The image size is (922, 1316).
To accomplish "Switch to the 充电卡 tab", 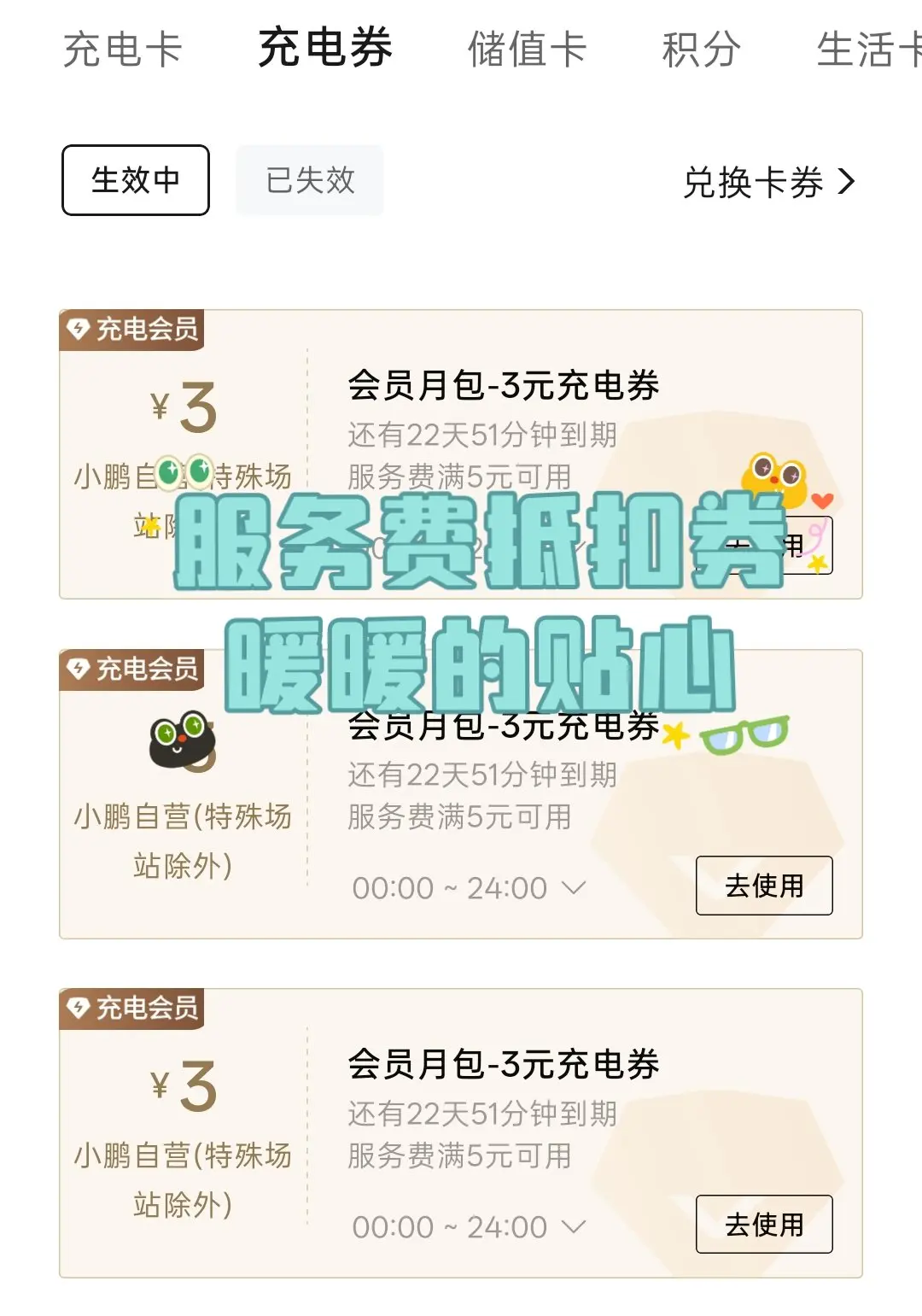I will [x=123, y=49].
